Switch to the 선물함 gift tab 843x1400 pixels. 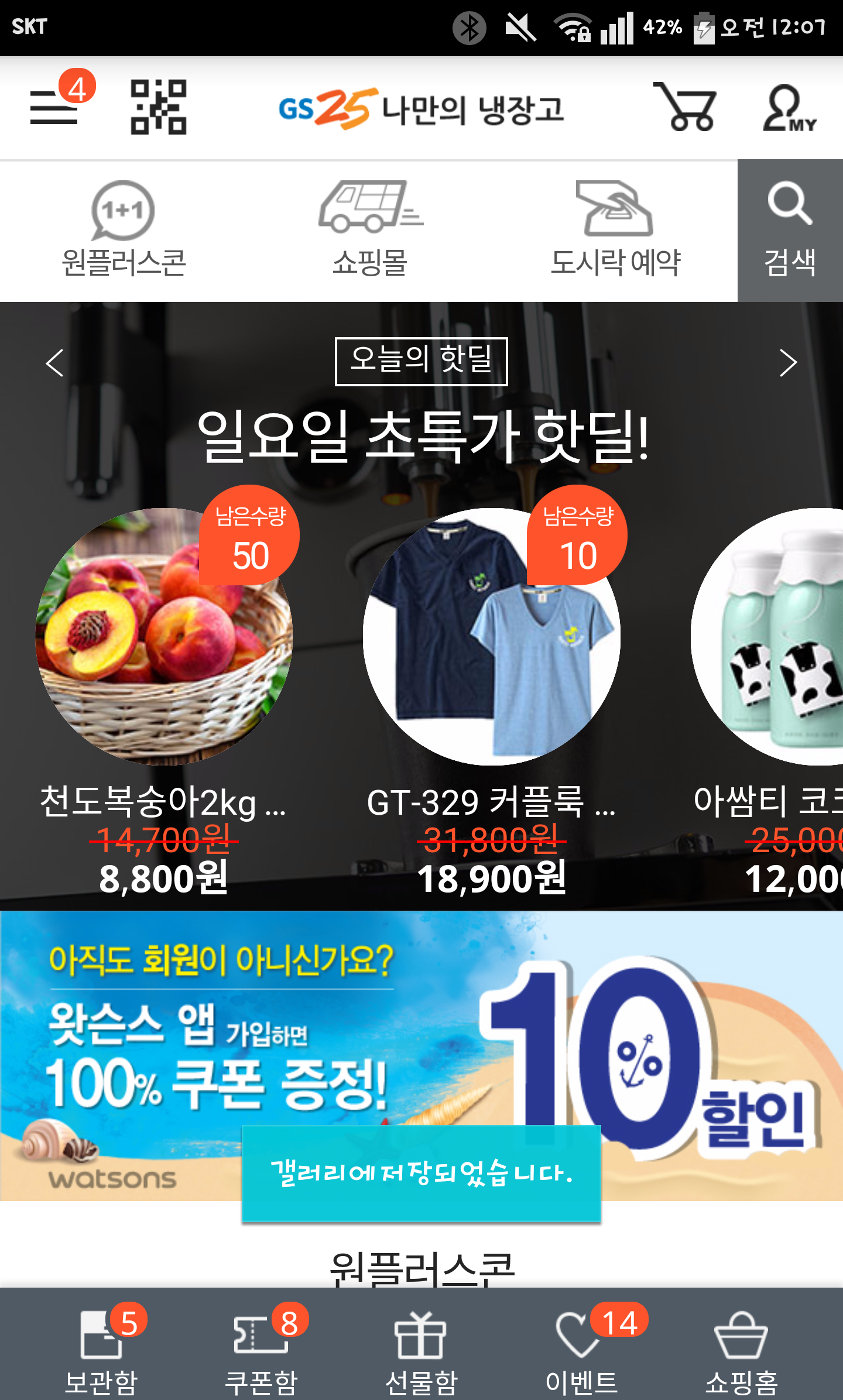[x=421, y=1352]
